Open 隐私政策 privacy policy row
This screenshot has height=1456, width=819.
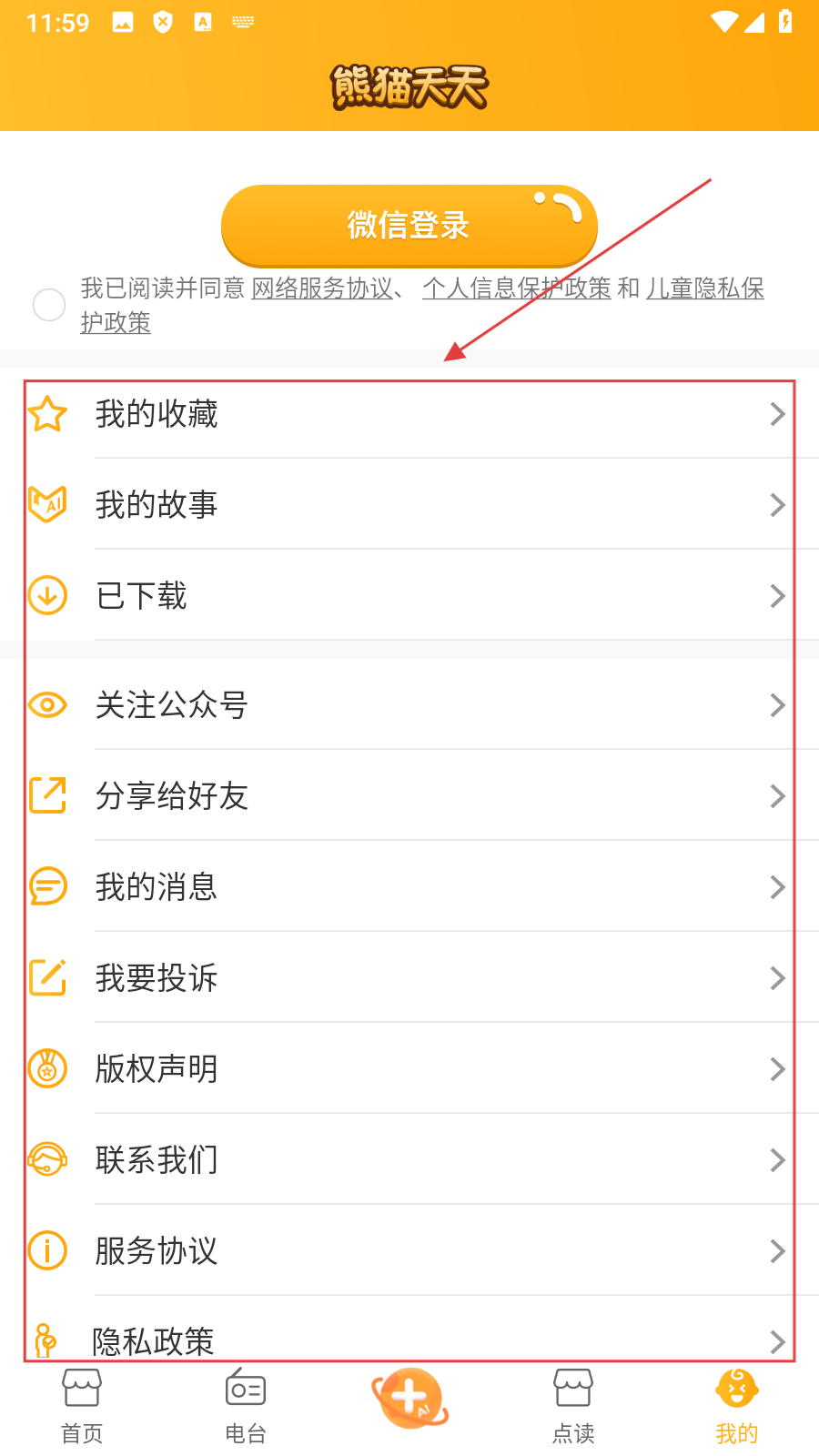[x=409, y=1340]
